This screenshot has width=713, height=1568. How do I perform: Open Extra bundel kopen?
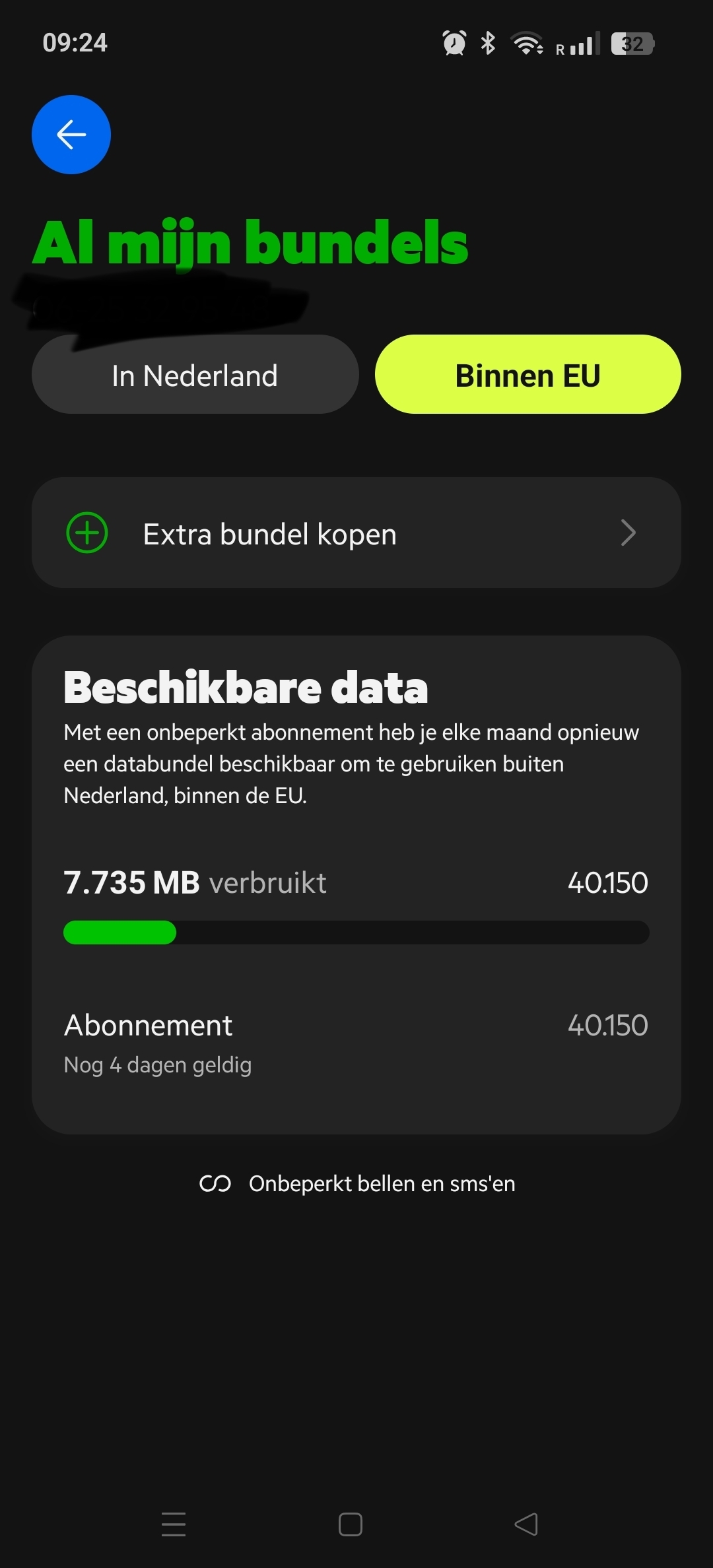tap(356, 533)
